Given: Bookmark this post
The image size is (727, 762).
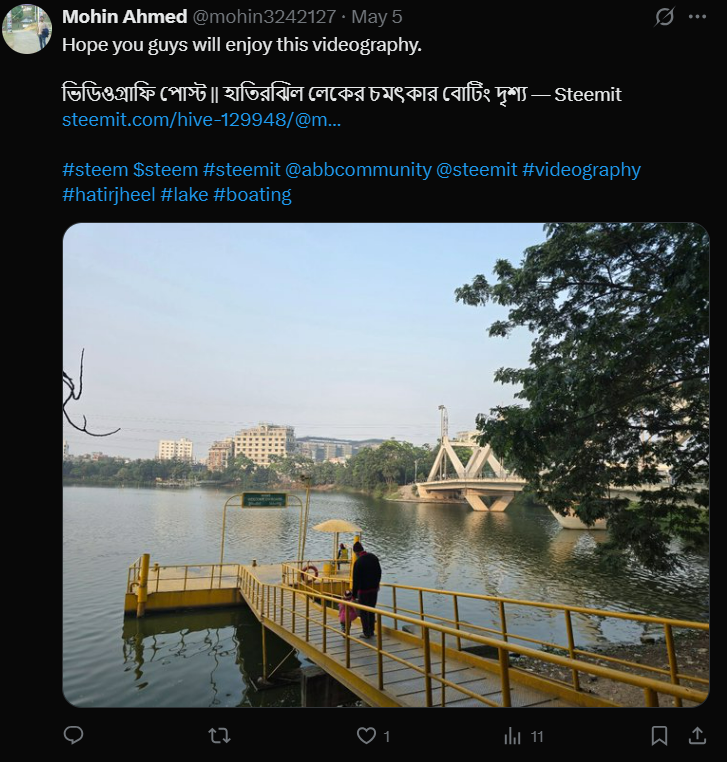Looking at the screenshot, I should point(659,734).
